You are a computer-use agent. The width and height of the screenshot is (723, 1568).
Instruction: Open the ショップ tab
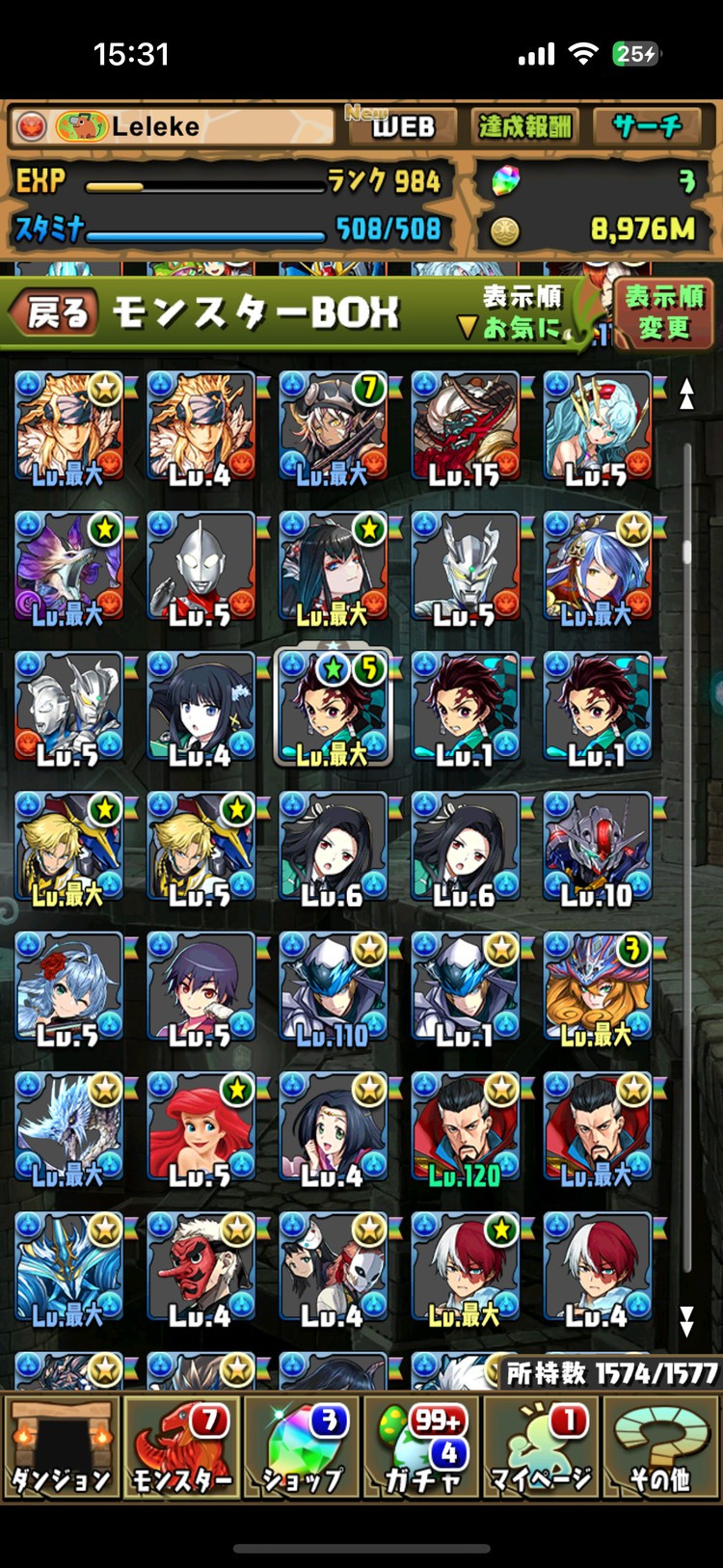(302, 1448)
